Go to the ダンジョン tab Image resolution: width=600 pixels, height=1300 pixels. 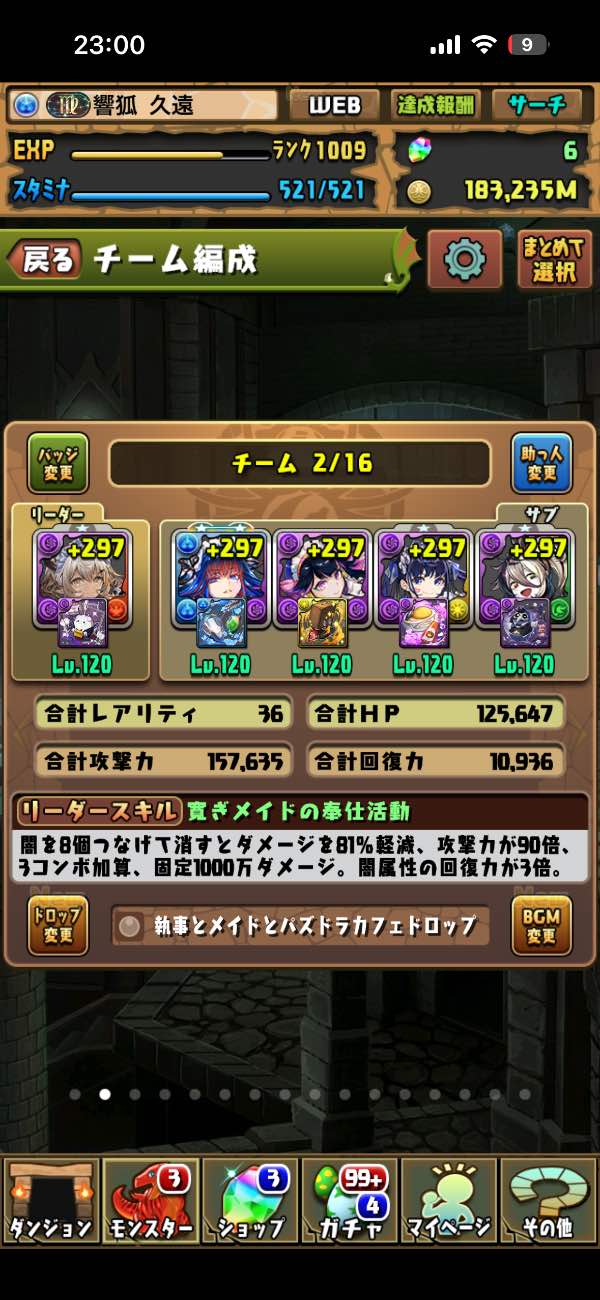pos(50,1200)
